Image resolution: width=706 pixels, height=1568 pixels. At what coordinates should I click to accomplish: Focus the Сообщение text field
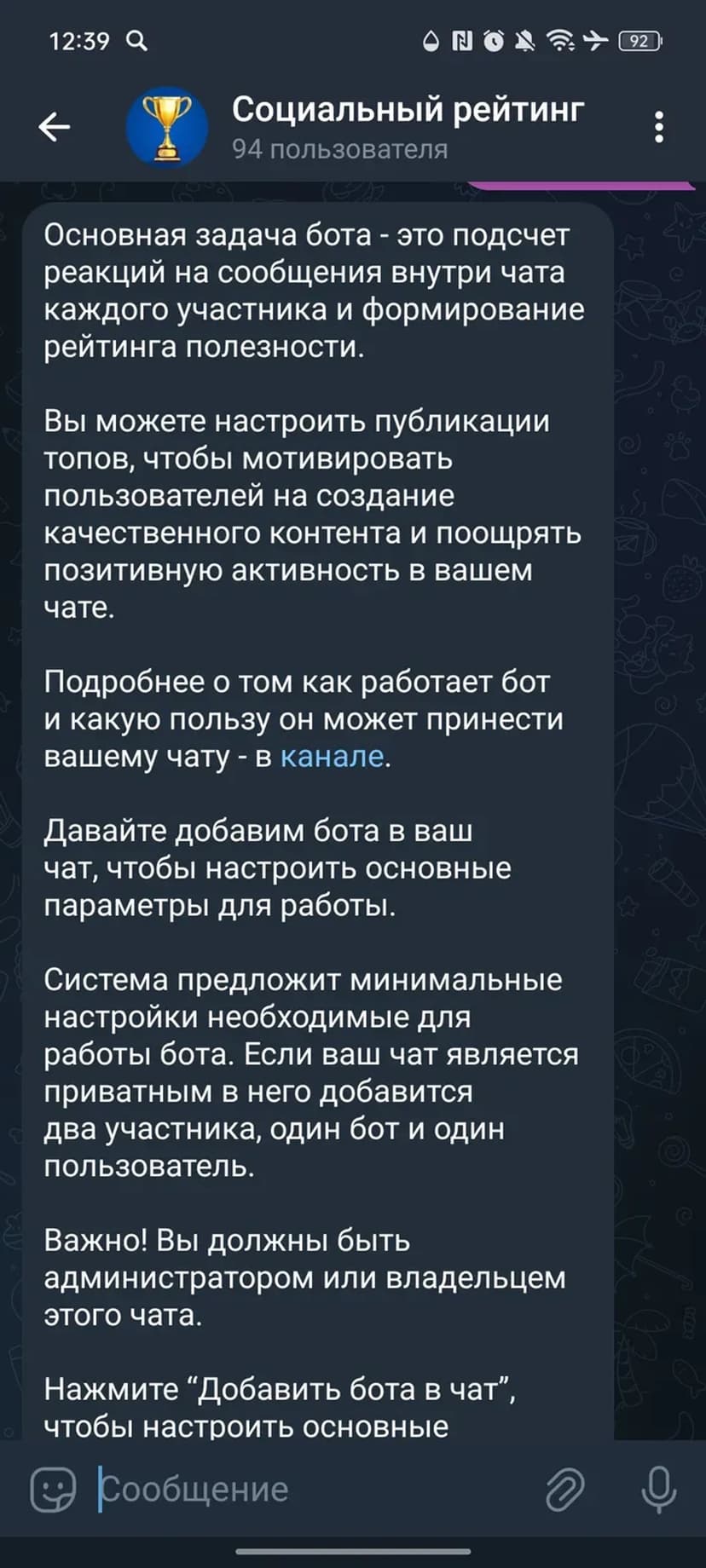[315, 1489]
